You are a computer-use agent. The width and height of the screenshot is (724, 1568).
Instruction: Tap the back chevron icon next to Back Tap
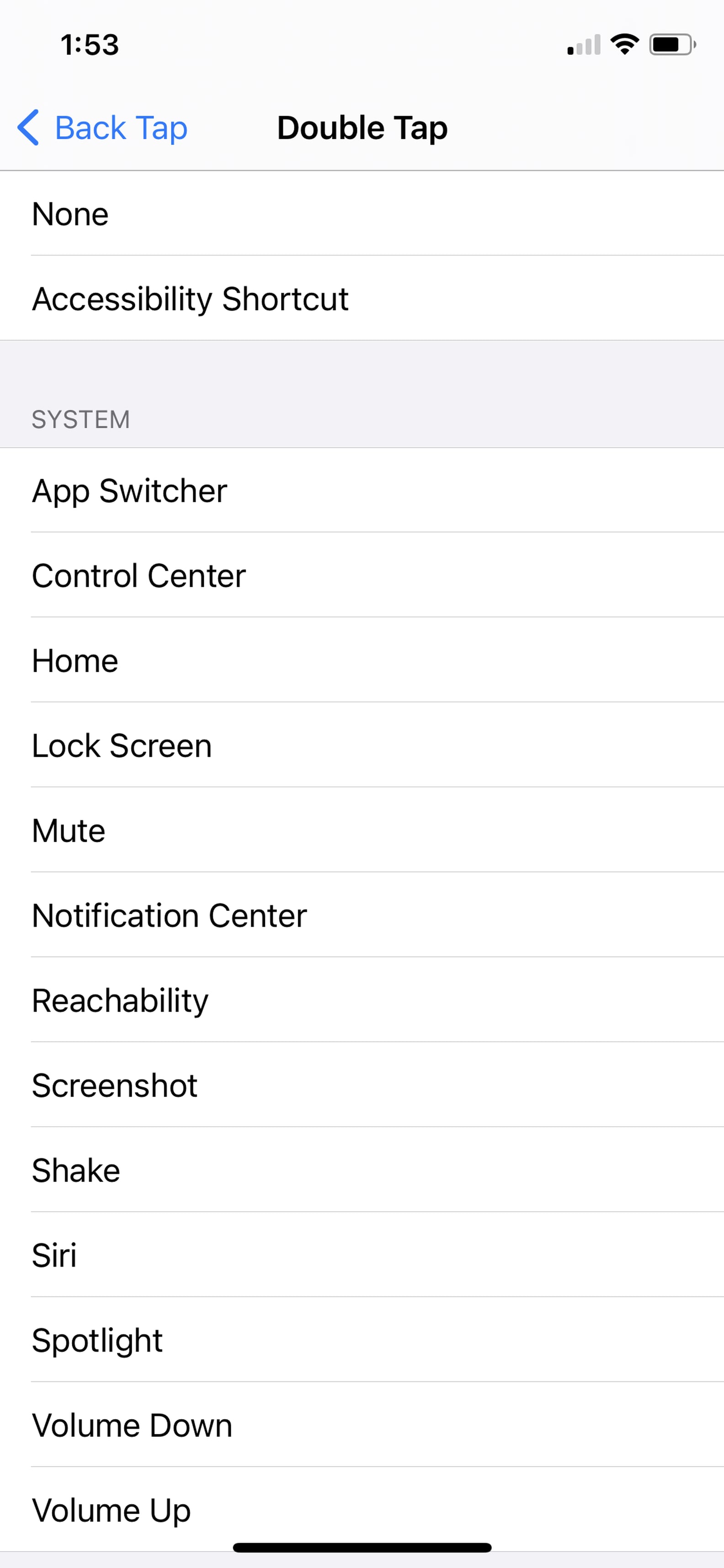tap(29, 128)
